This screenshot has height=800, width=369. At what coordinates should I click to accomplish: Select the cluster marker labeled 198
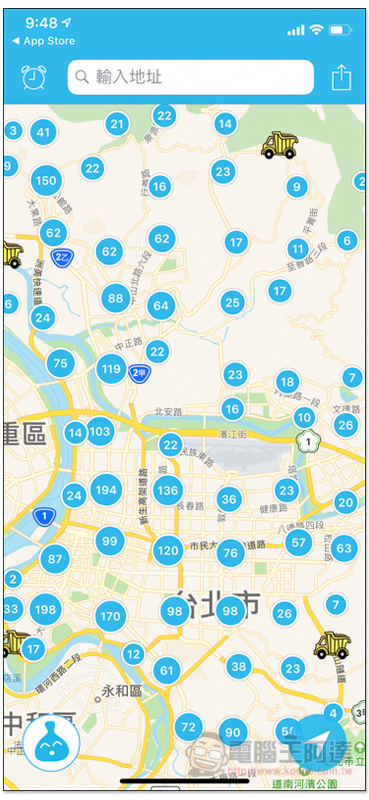(45, 609)
